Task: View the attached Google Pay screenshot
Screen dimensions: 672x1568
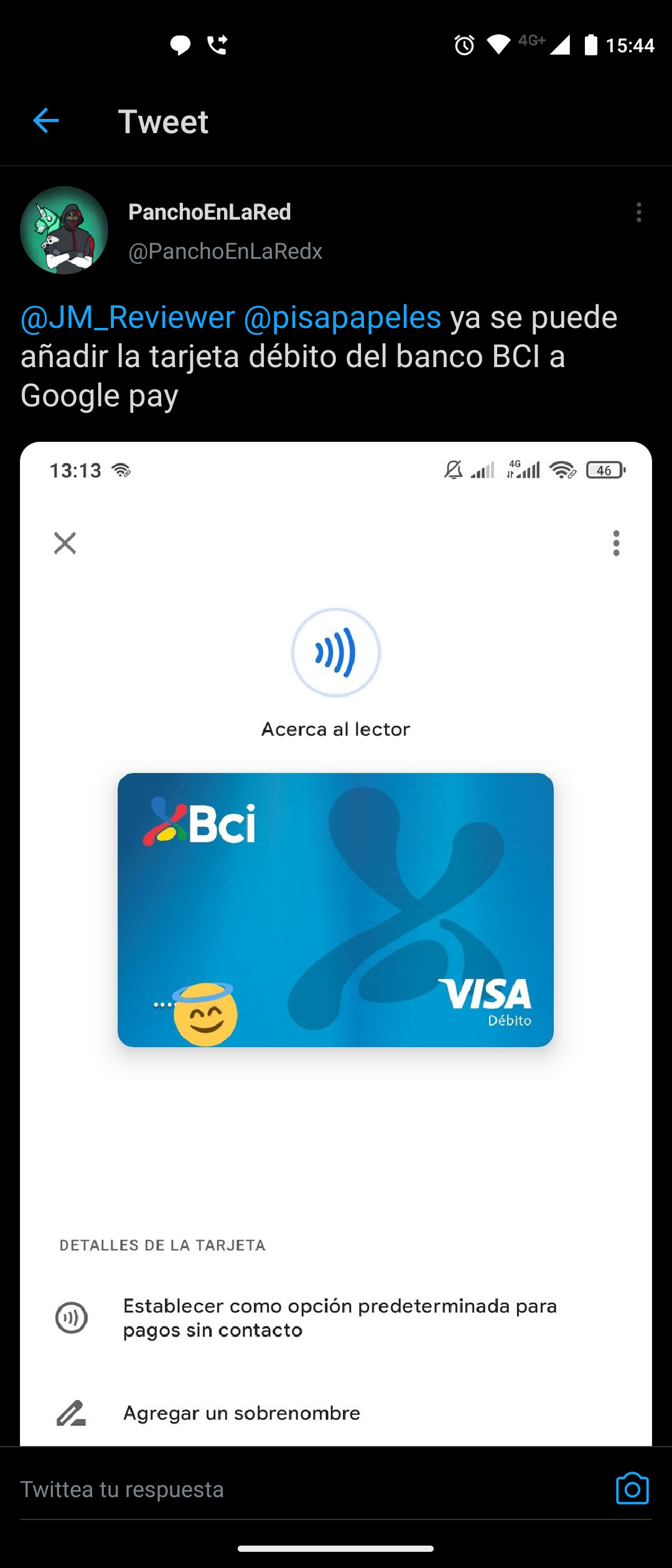Action: click(336, 933)
